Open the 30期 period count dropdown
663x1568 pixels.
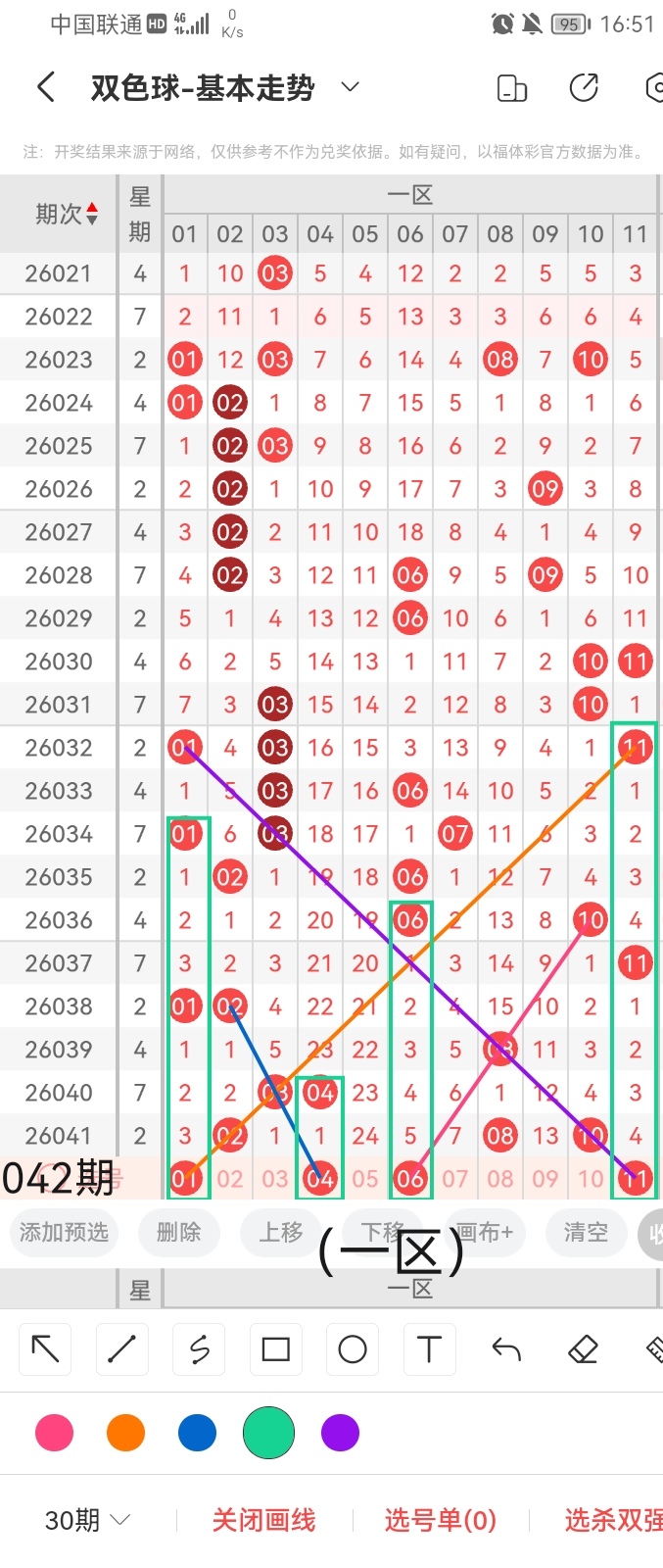[x=86, y=1520]
